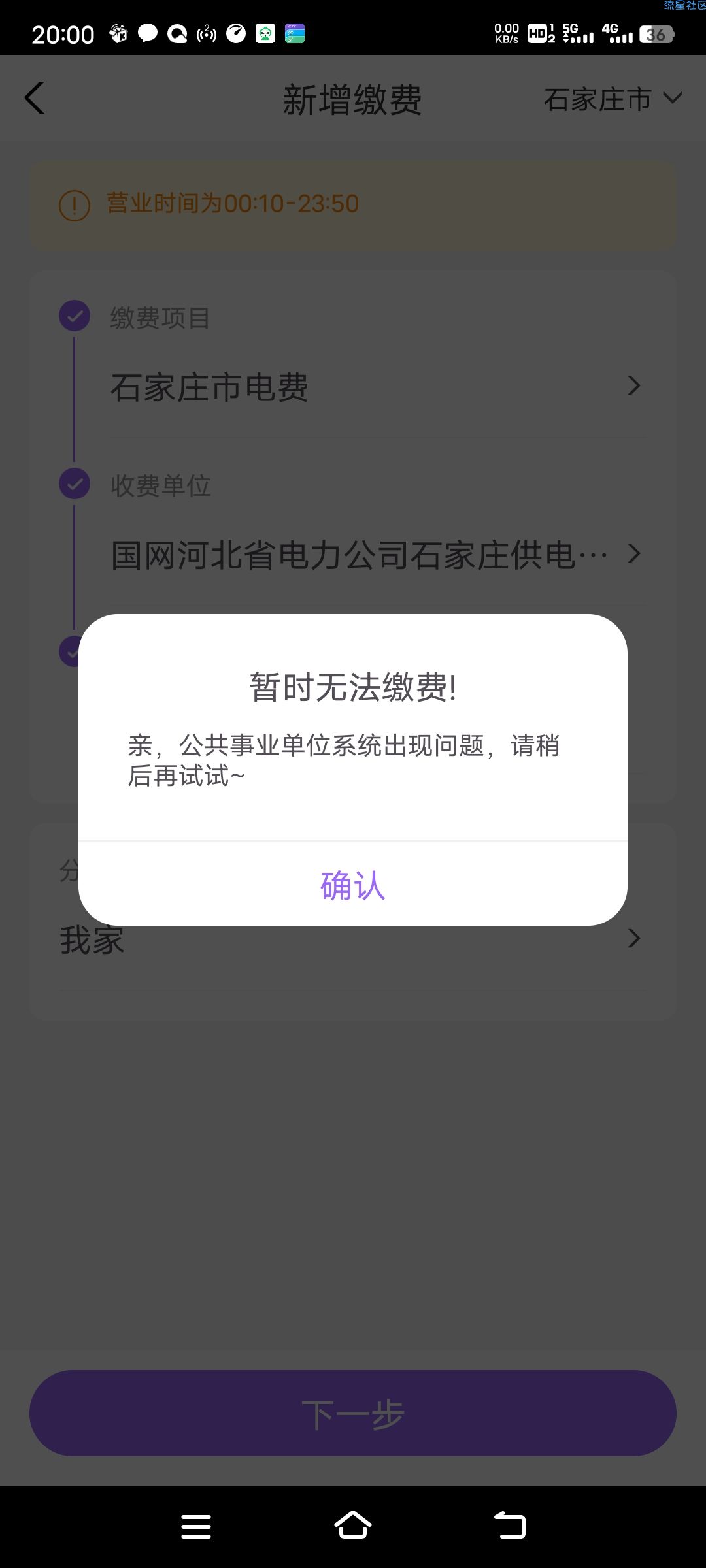Open the 石家庄市 city dropdown
706x1568 pixels.
(612, 99)
